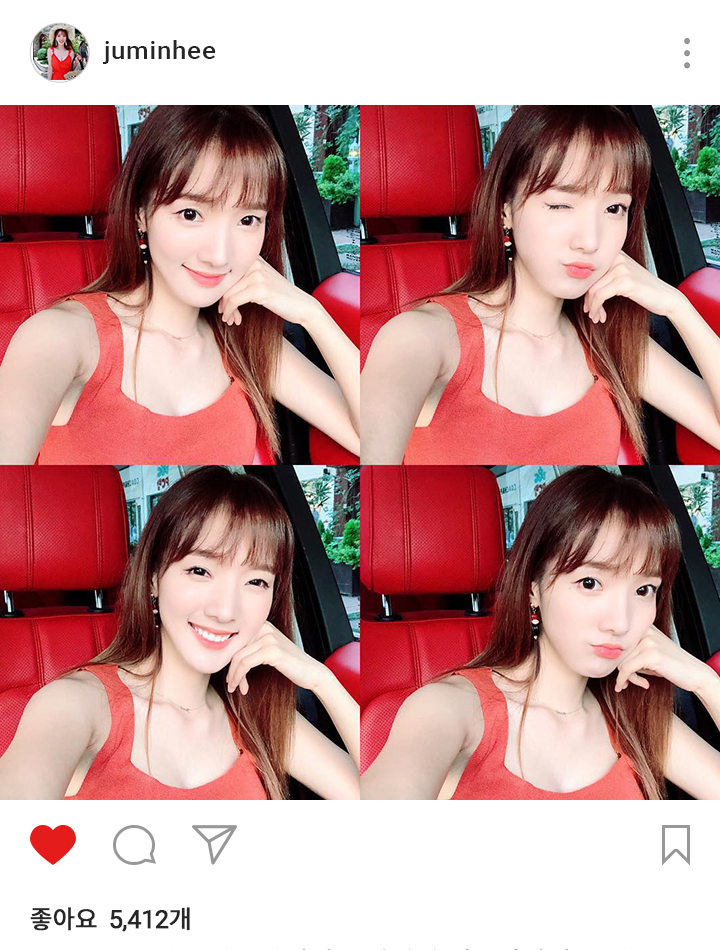Unlike the post with the red heart
This screenshot has width=720, height=950.
tap(53, 845)
